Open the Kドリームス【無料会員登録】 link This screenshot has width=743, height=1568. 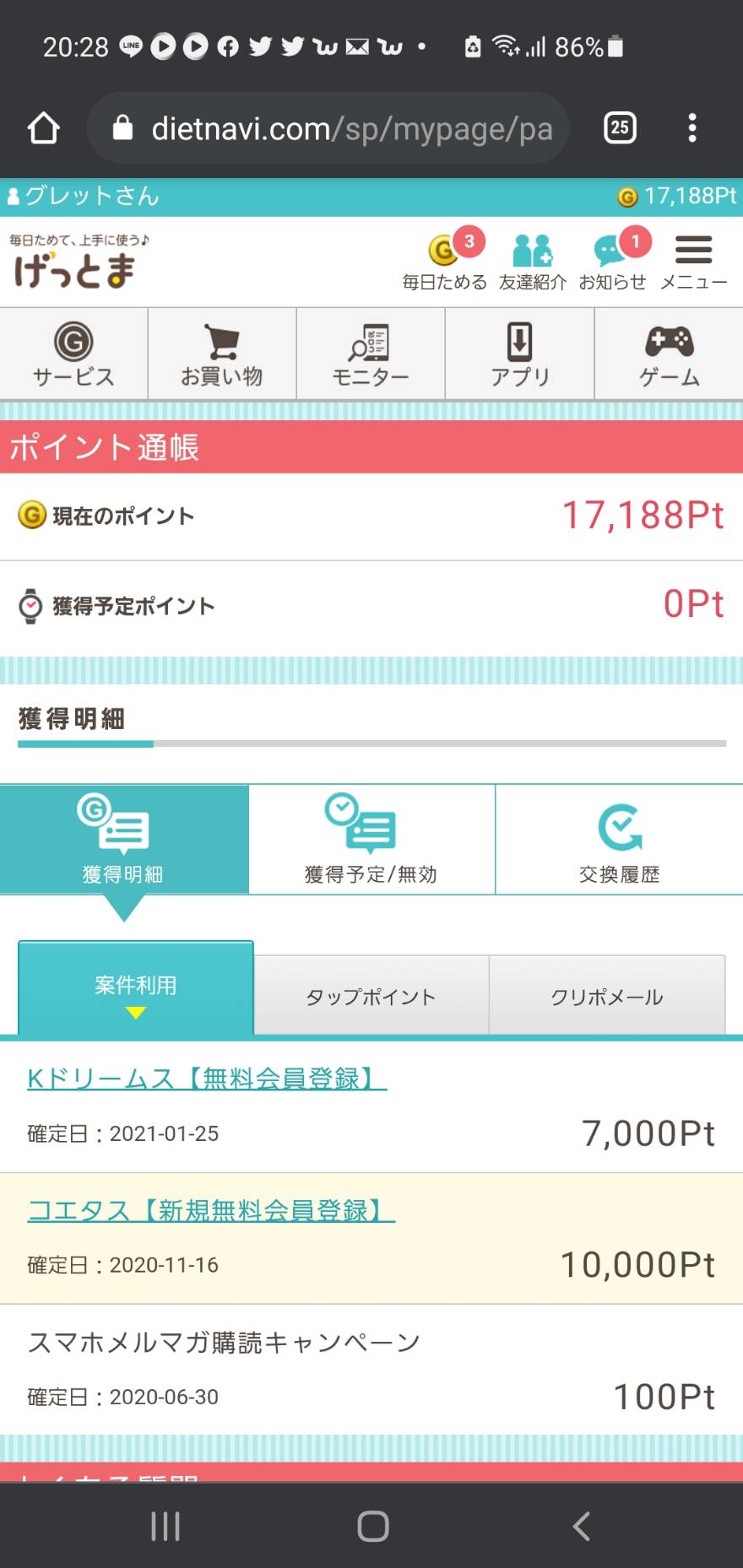207,1079
